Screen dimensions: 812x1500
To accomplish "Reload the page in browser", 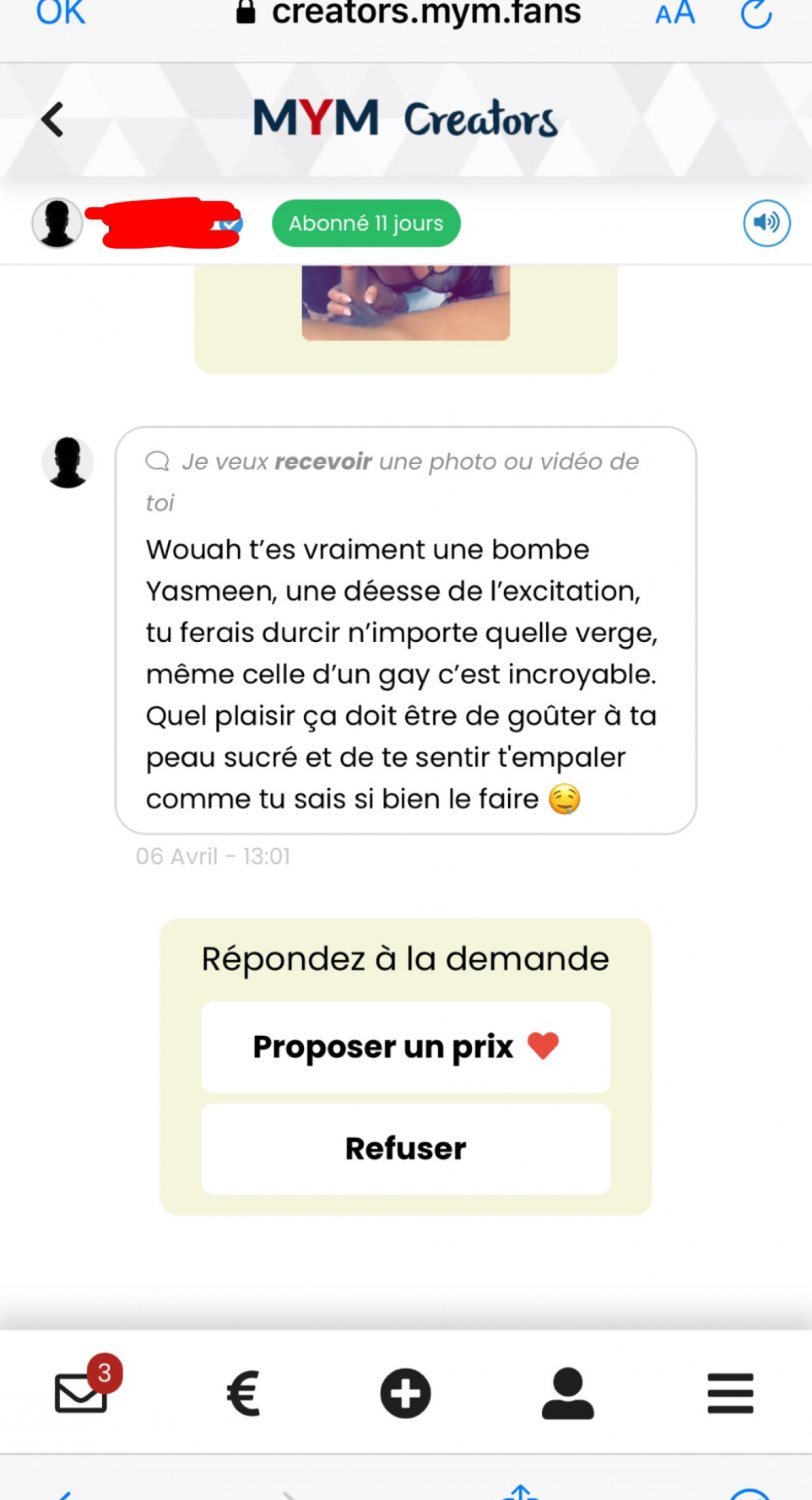I will pos(755,14).
